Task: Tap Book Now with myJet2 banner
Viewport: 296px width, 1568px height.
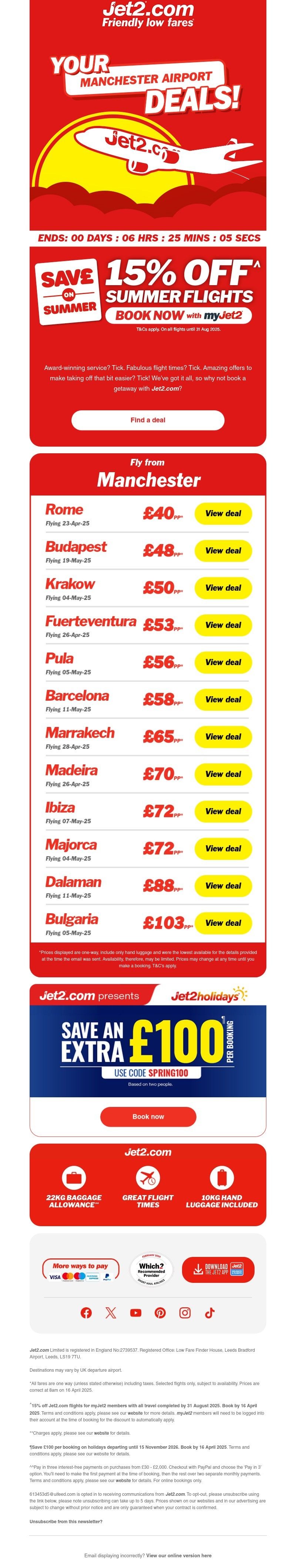Action: coord(178,315)
